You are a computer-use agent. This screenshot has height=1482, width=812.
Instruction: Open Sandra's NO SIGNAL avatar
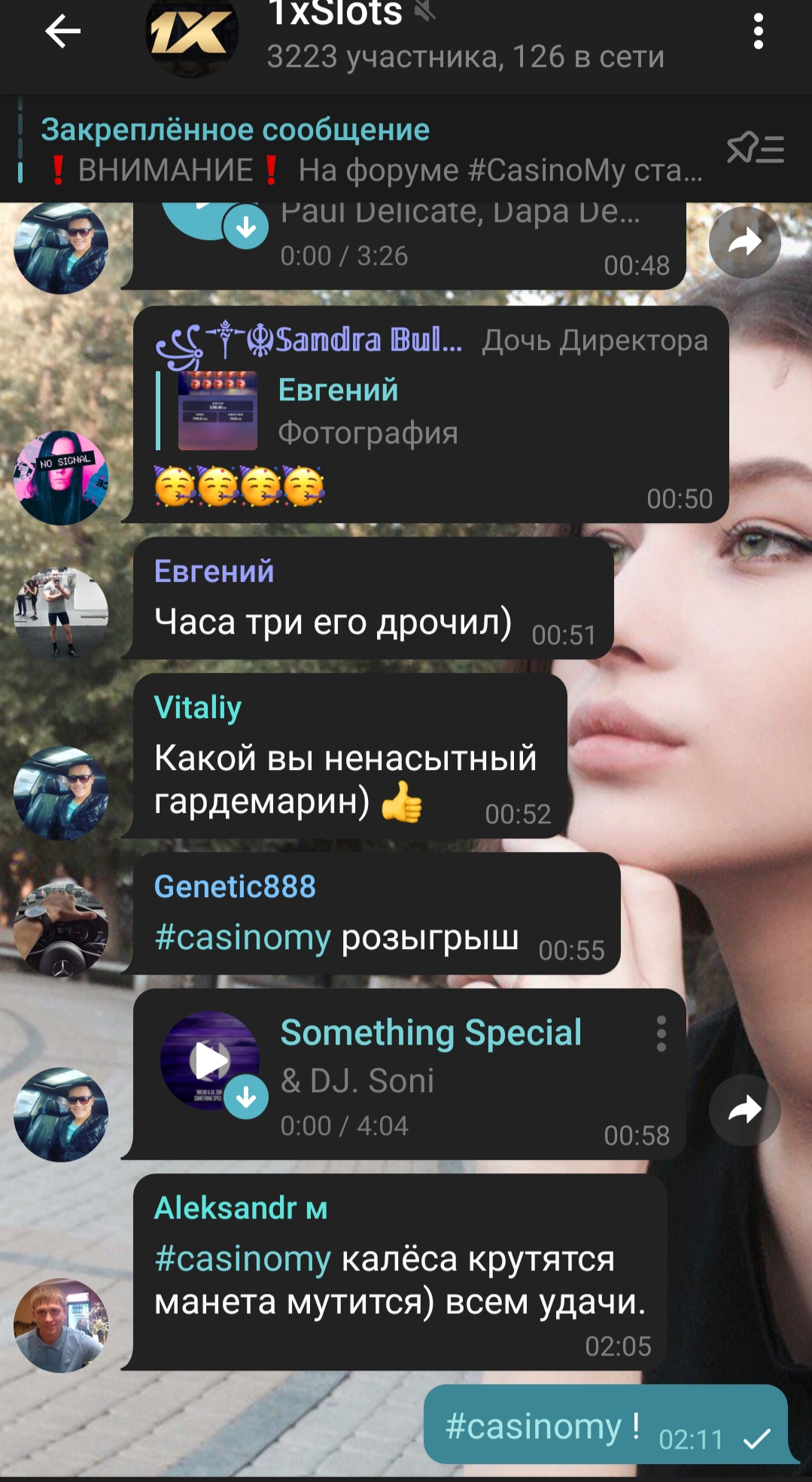pos(61,477)
